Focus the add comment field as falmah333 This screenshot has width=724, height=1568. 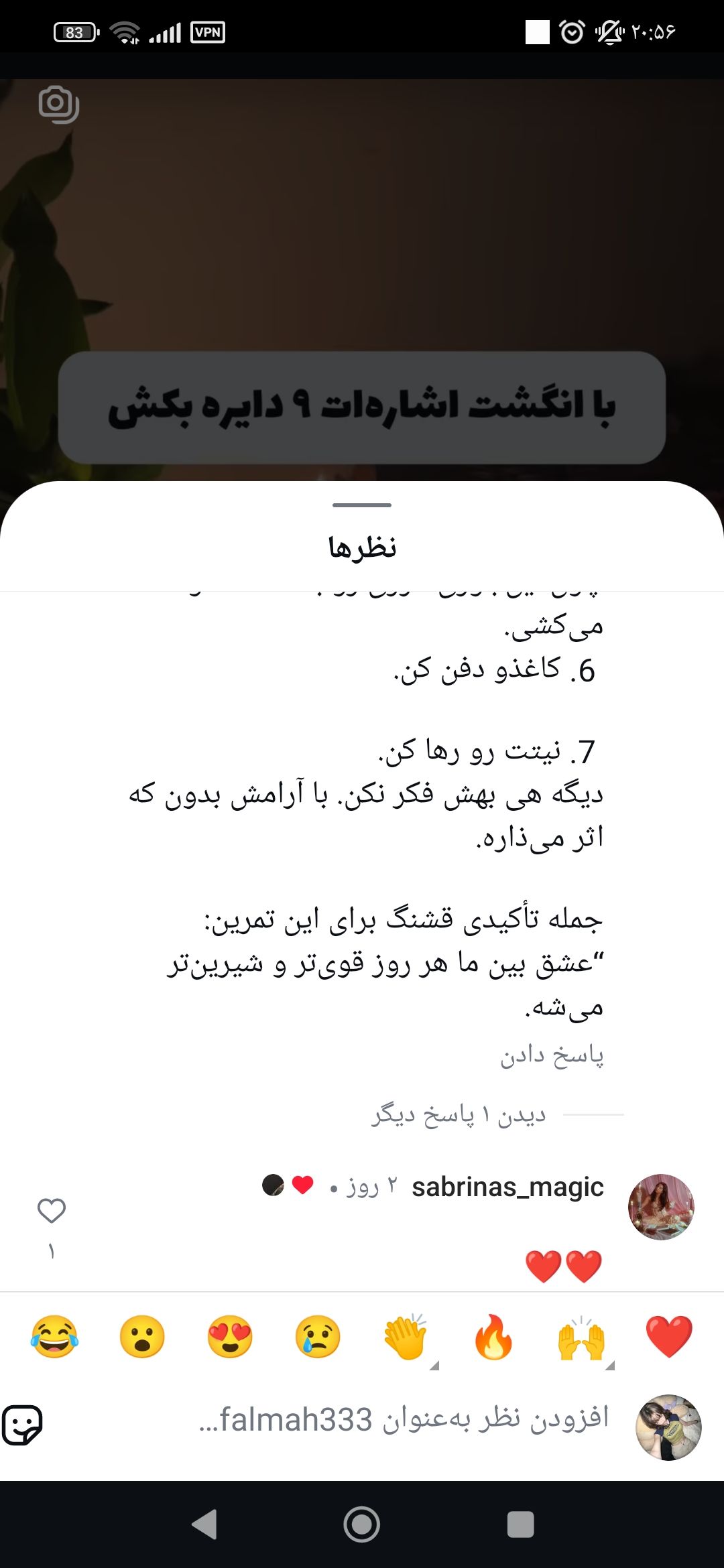pyautogui.click(x=402, y=1419)
